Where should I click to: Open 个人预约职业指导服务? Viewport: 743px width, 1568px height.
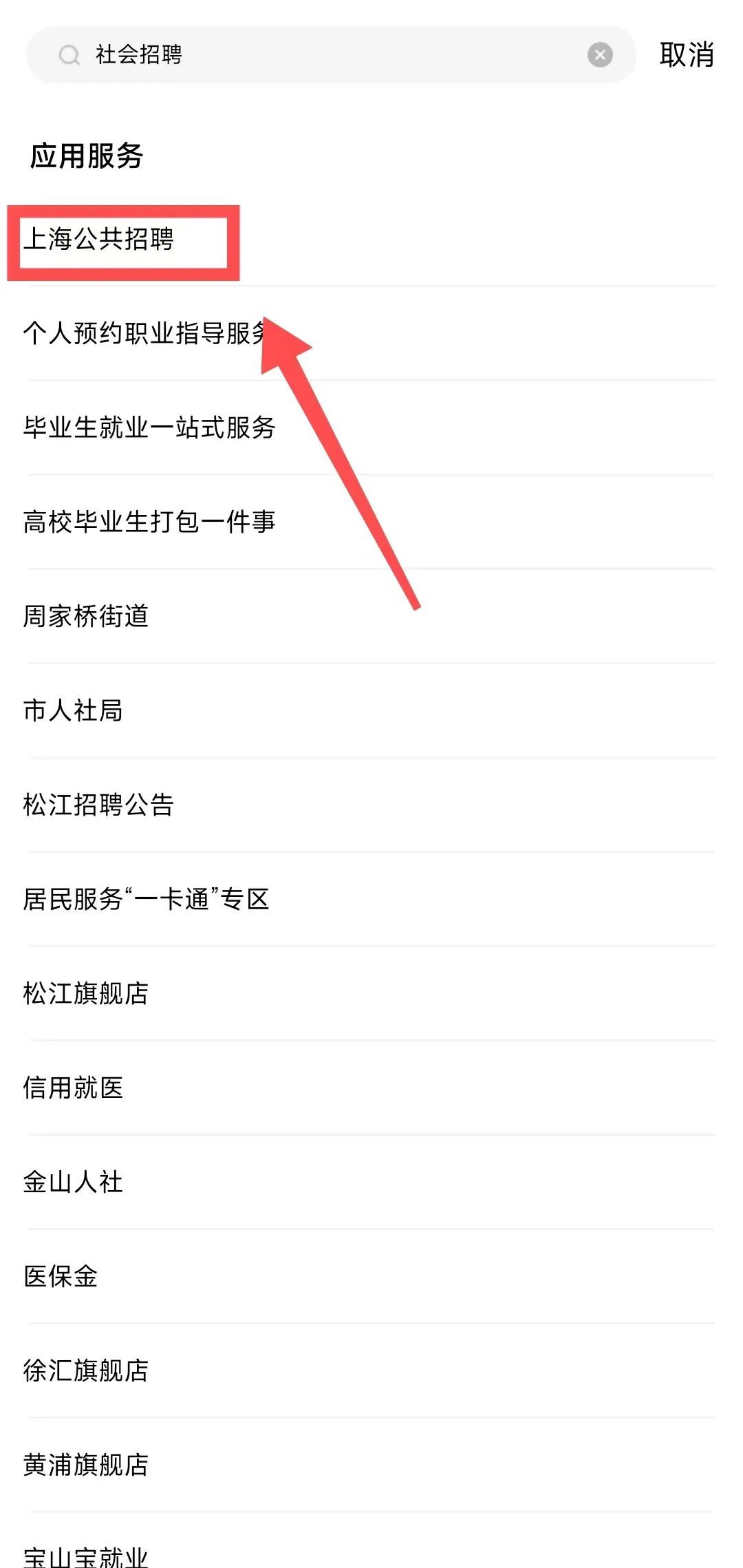pos(146,334)
